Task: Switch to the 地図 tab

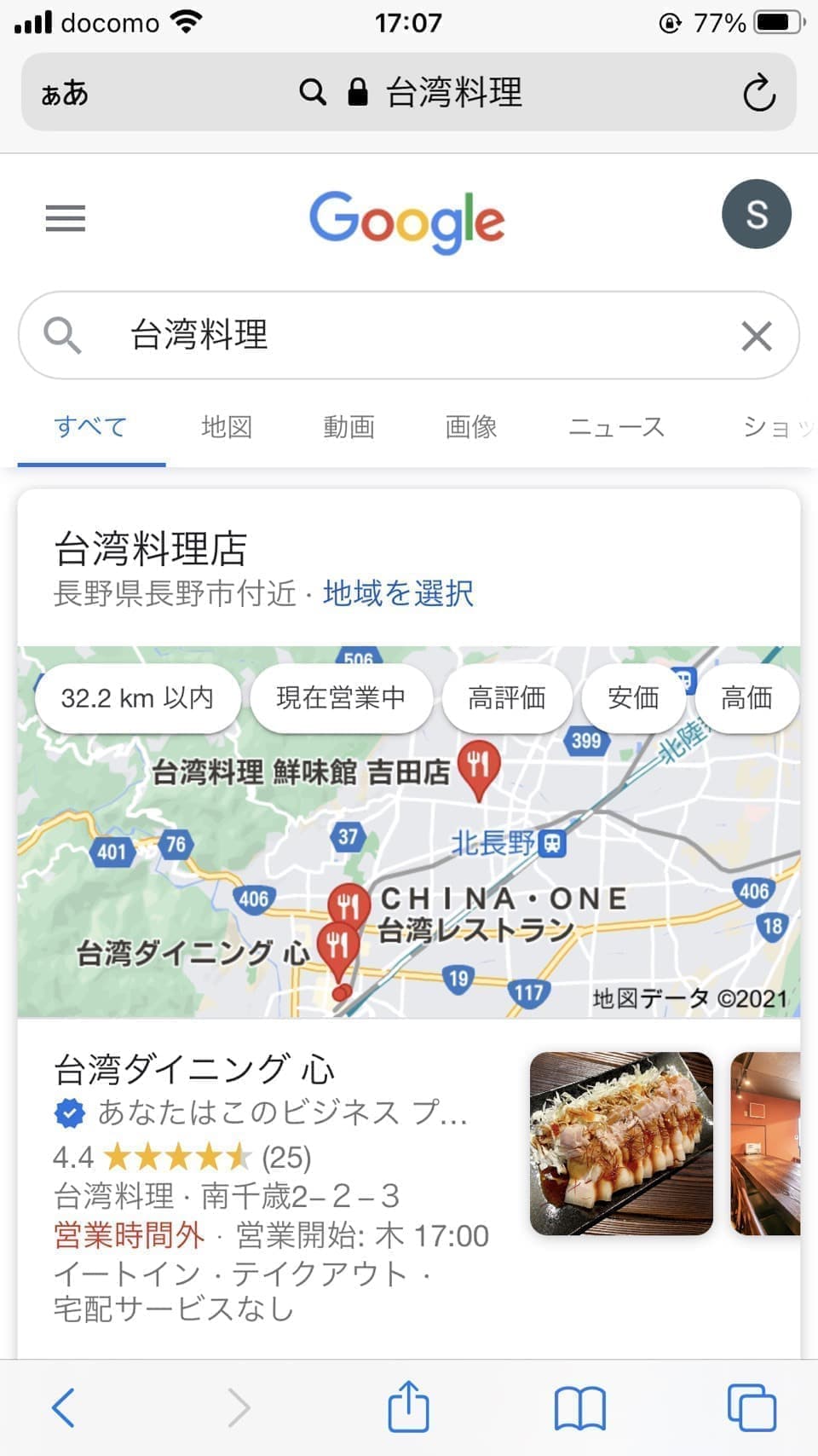Action: coord(227,427)
